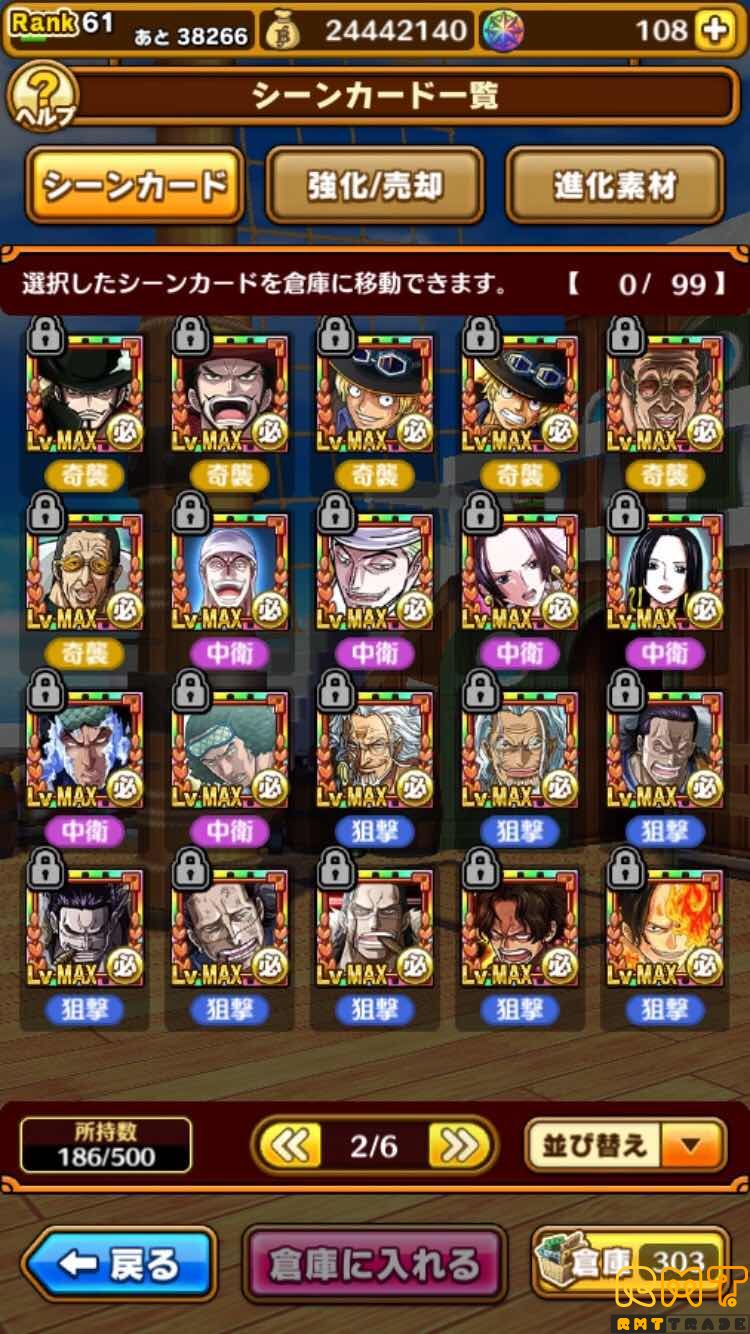The width and height of the screenshot is (750, 1334).
Task: Switch to the 強化/売却 tab
Action: click(374, 185)
